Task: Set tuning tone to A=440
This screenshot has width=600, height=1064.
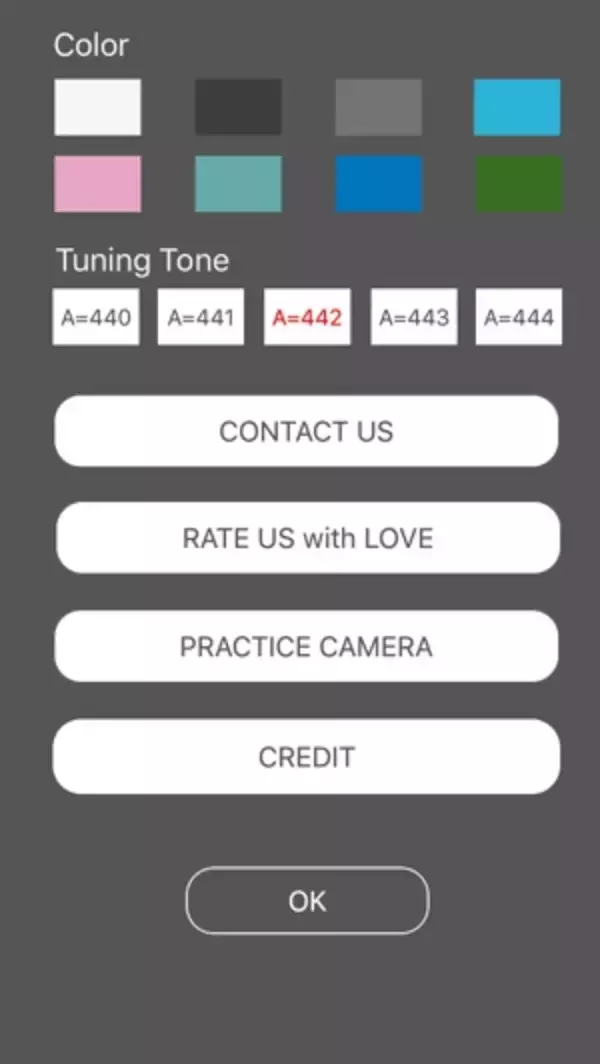Action: click(x=96, y=317)
